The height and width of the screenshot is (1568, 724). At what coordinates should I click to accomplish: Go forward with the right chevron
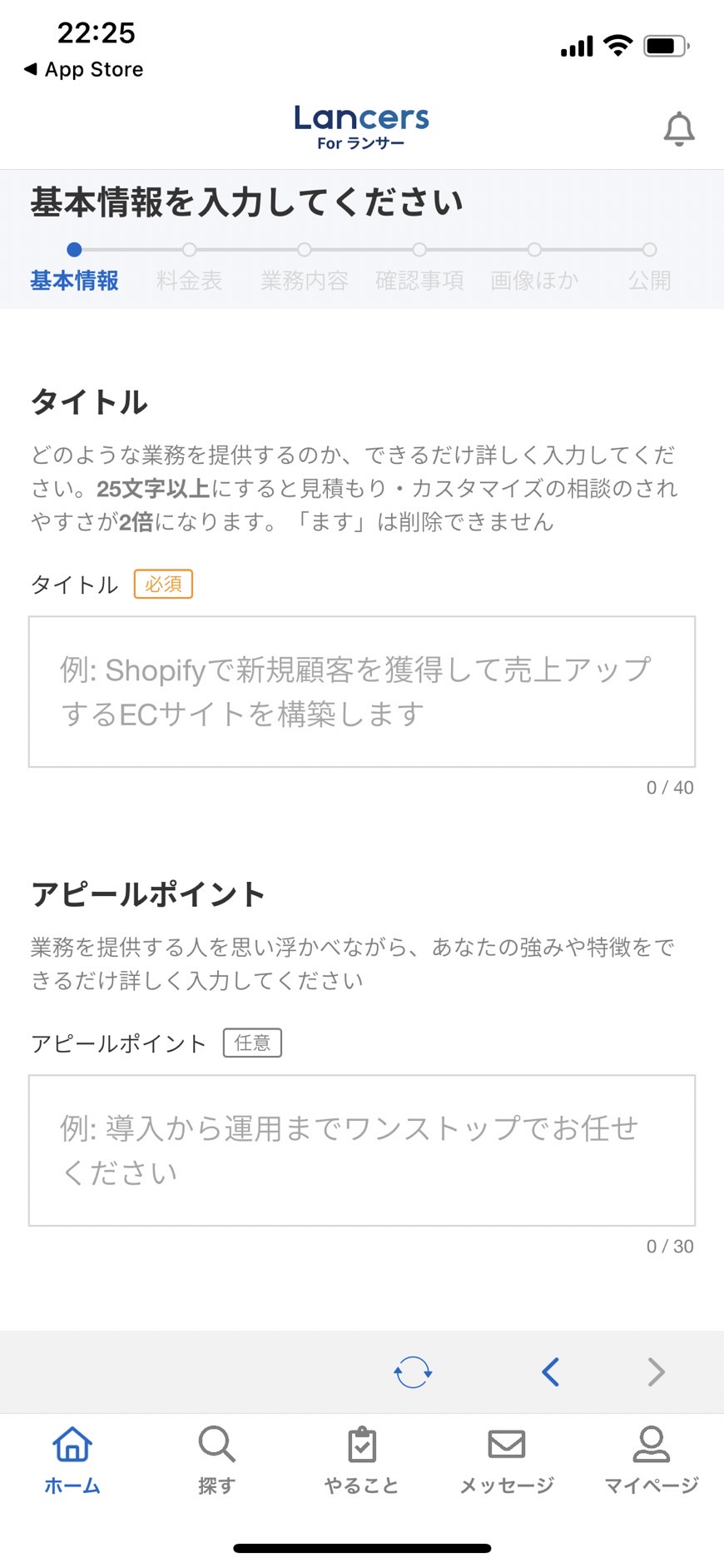coord(657,1371)
